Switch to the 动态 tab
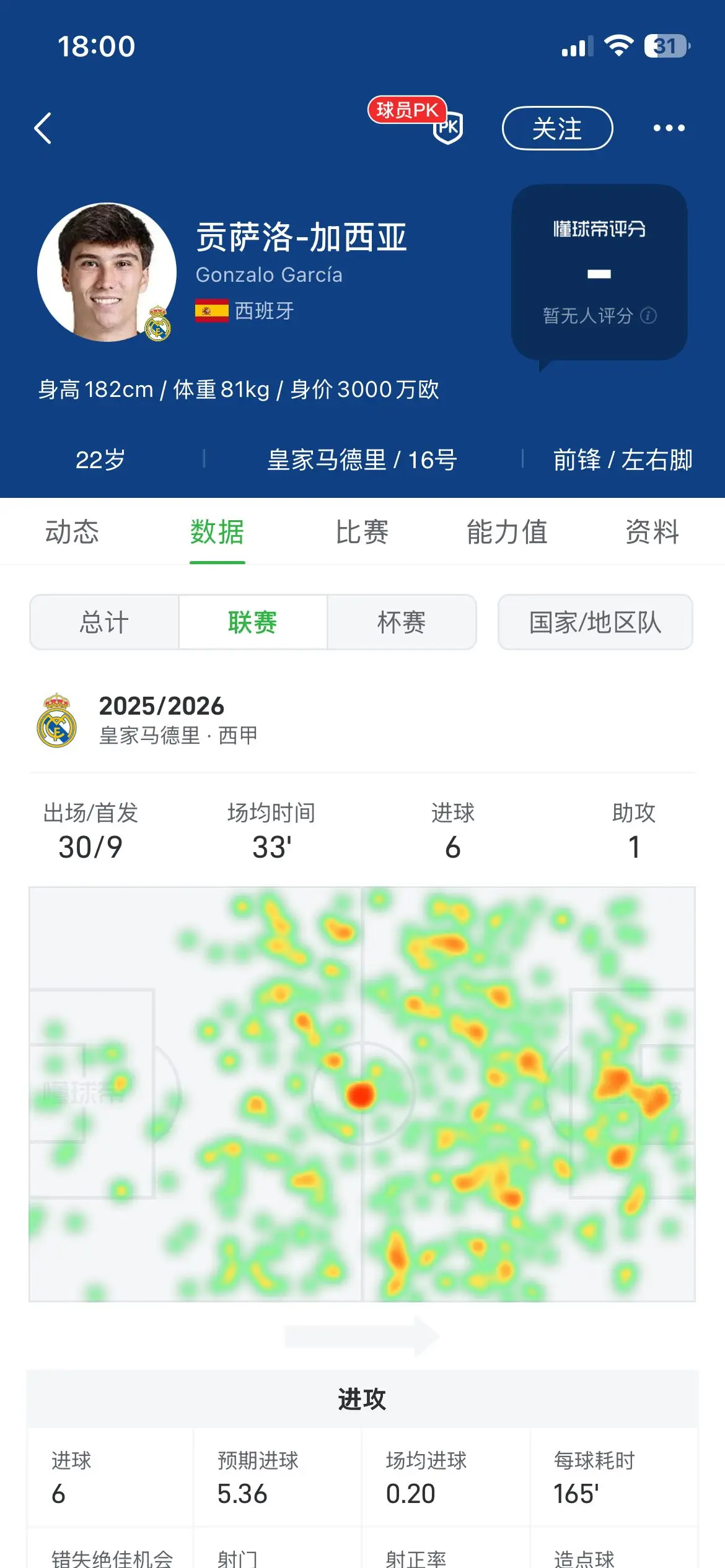 tap(72, 532)
